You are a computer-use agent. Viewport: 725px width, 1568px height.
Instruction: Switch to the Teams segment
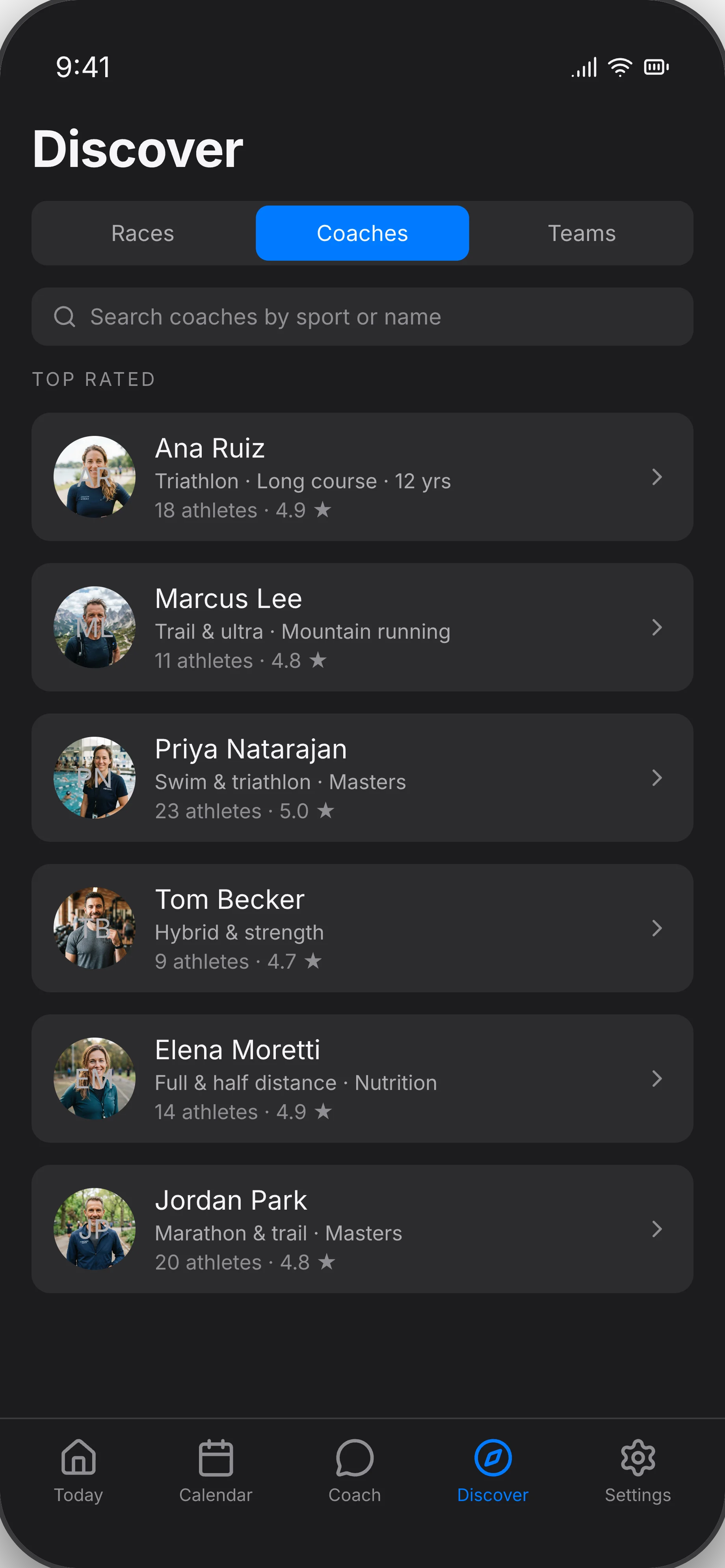[x=582, y=233]
